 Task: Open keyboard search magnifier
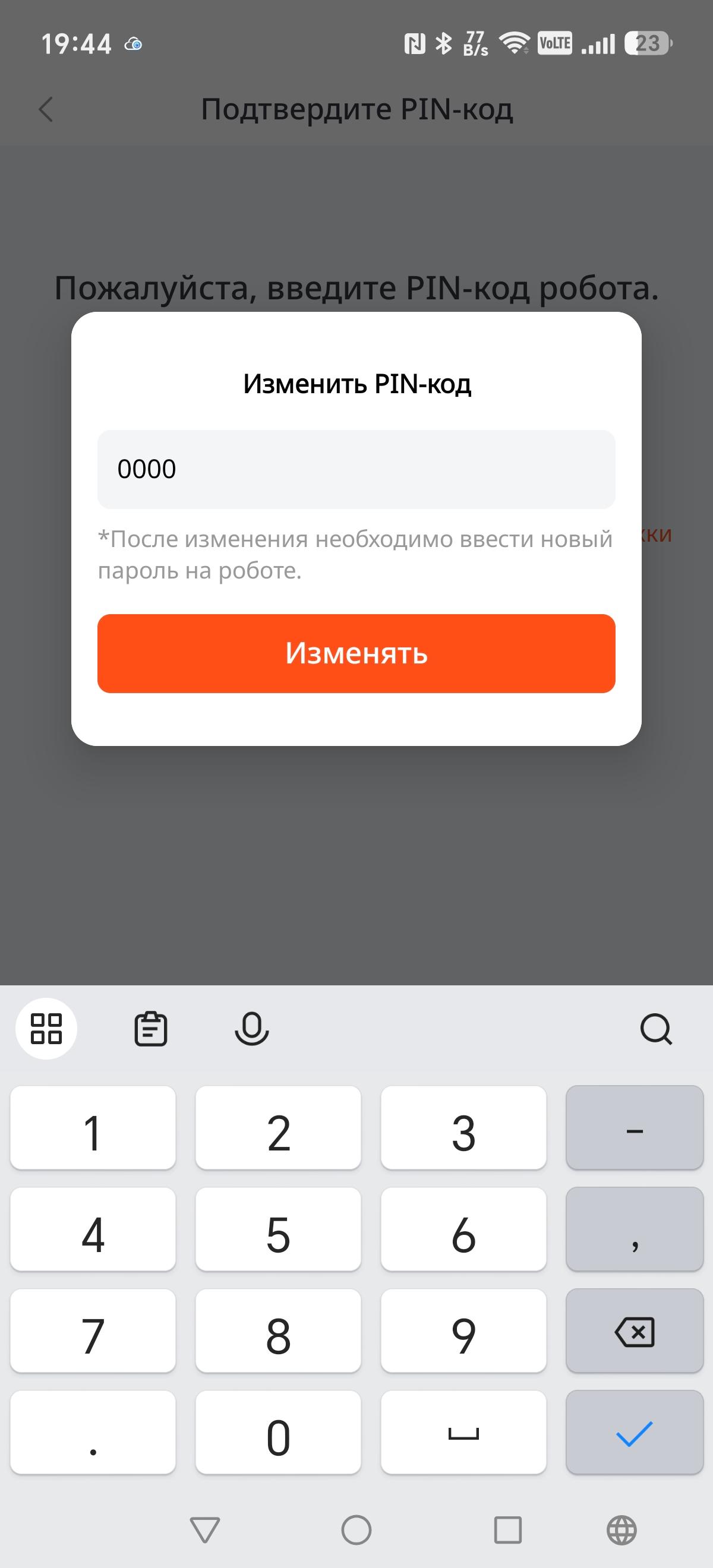657,1029
